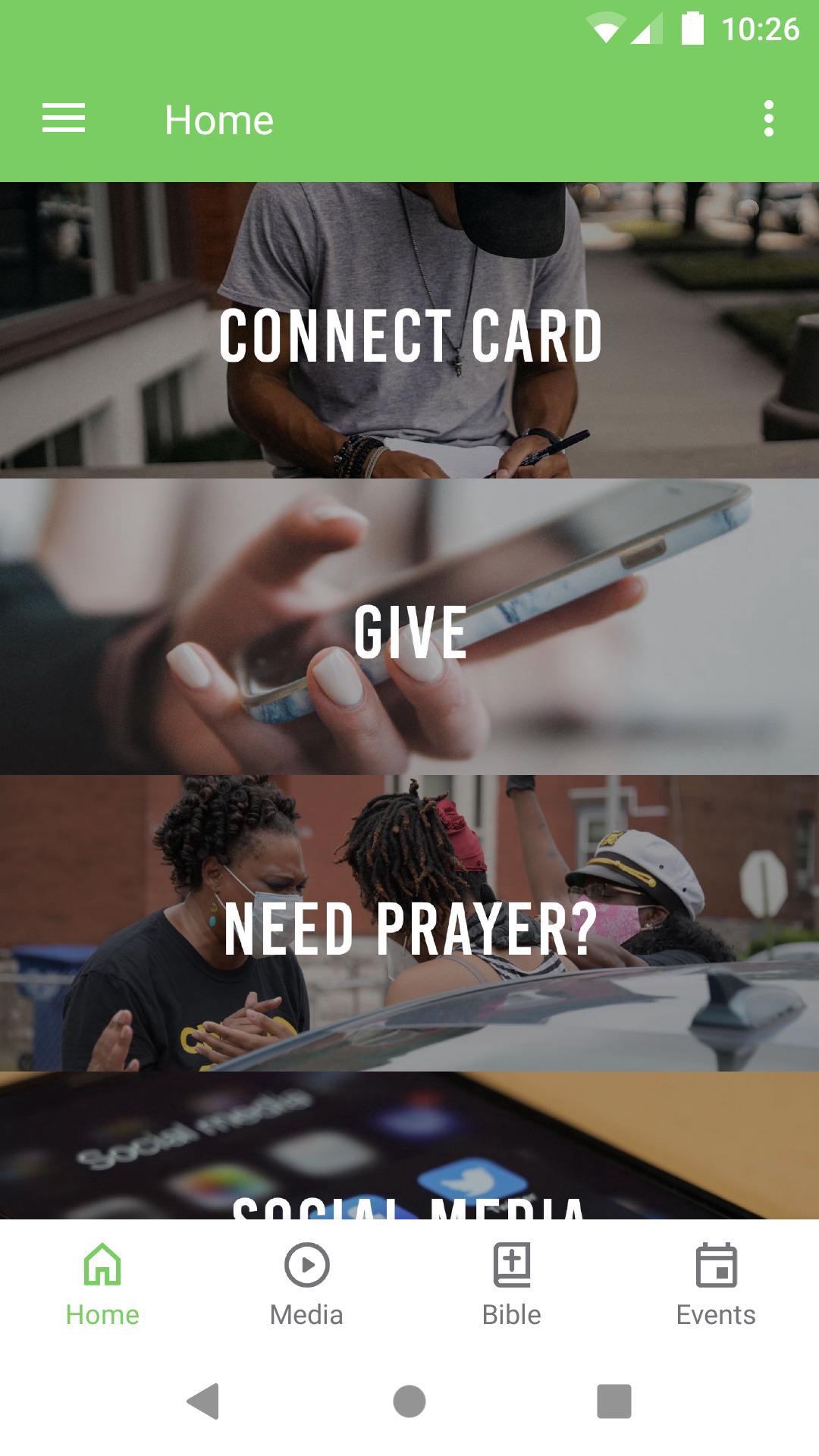Open the Social Media tile
This screenshot has height=1456, width=819.
tap(409, 1153)
